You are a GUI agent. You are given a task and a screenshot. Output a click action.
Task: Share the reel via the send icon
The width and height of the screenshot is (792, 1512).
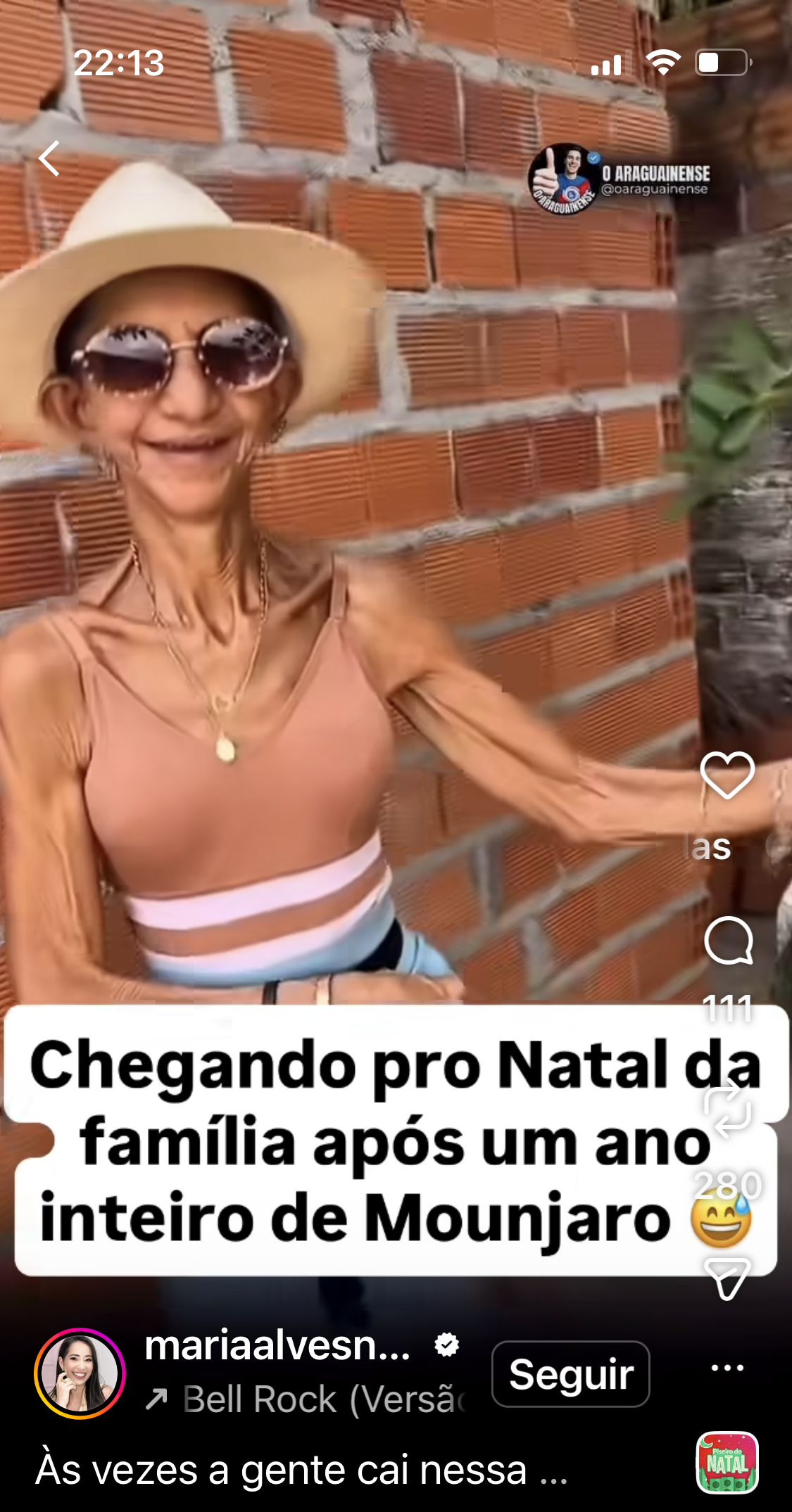pos(728,1278)
